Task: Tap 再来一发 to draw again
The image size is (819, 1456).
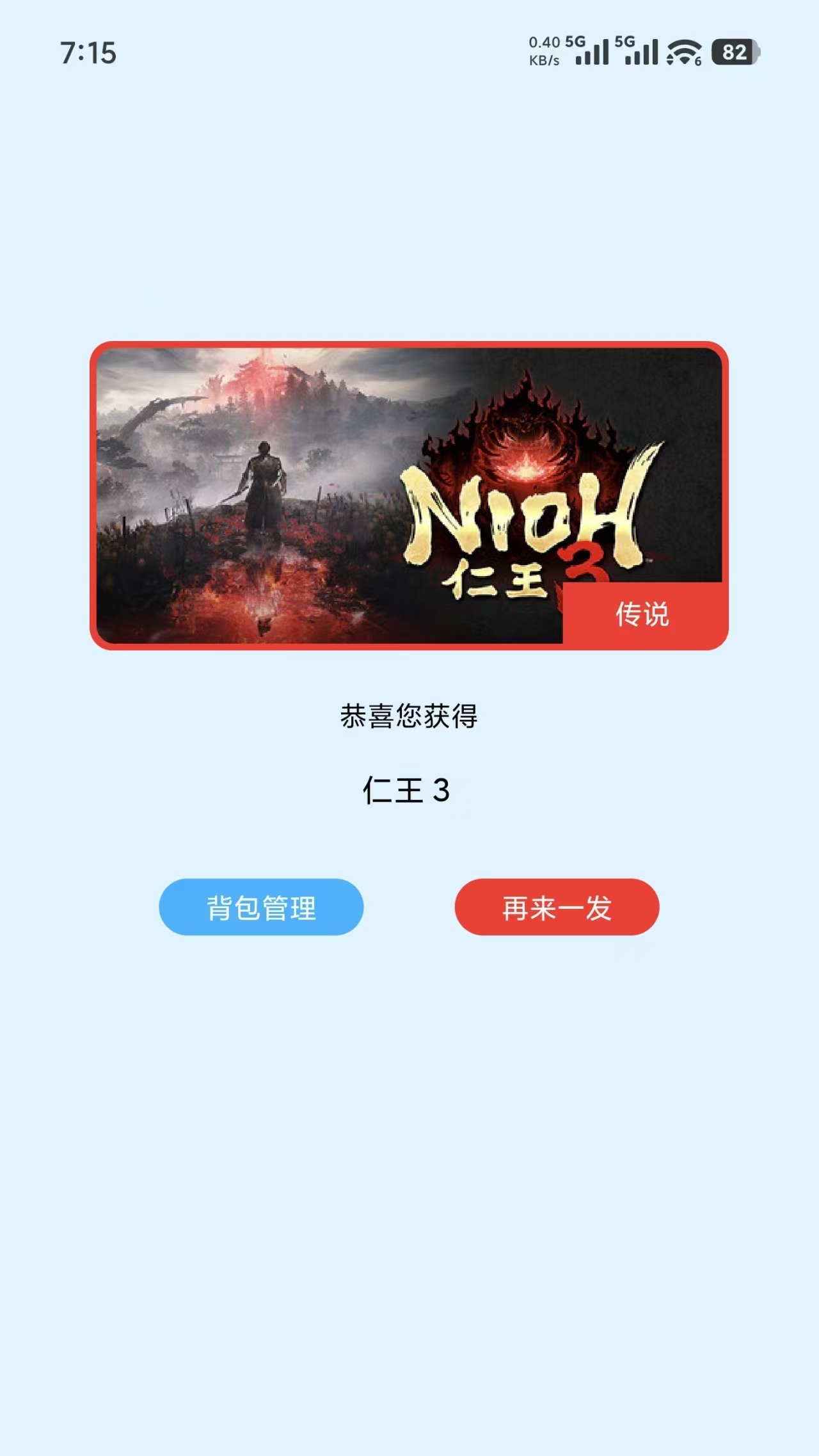Action: tap(557, 907)
